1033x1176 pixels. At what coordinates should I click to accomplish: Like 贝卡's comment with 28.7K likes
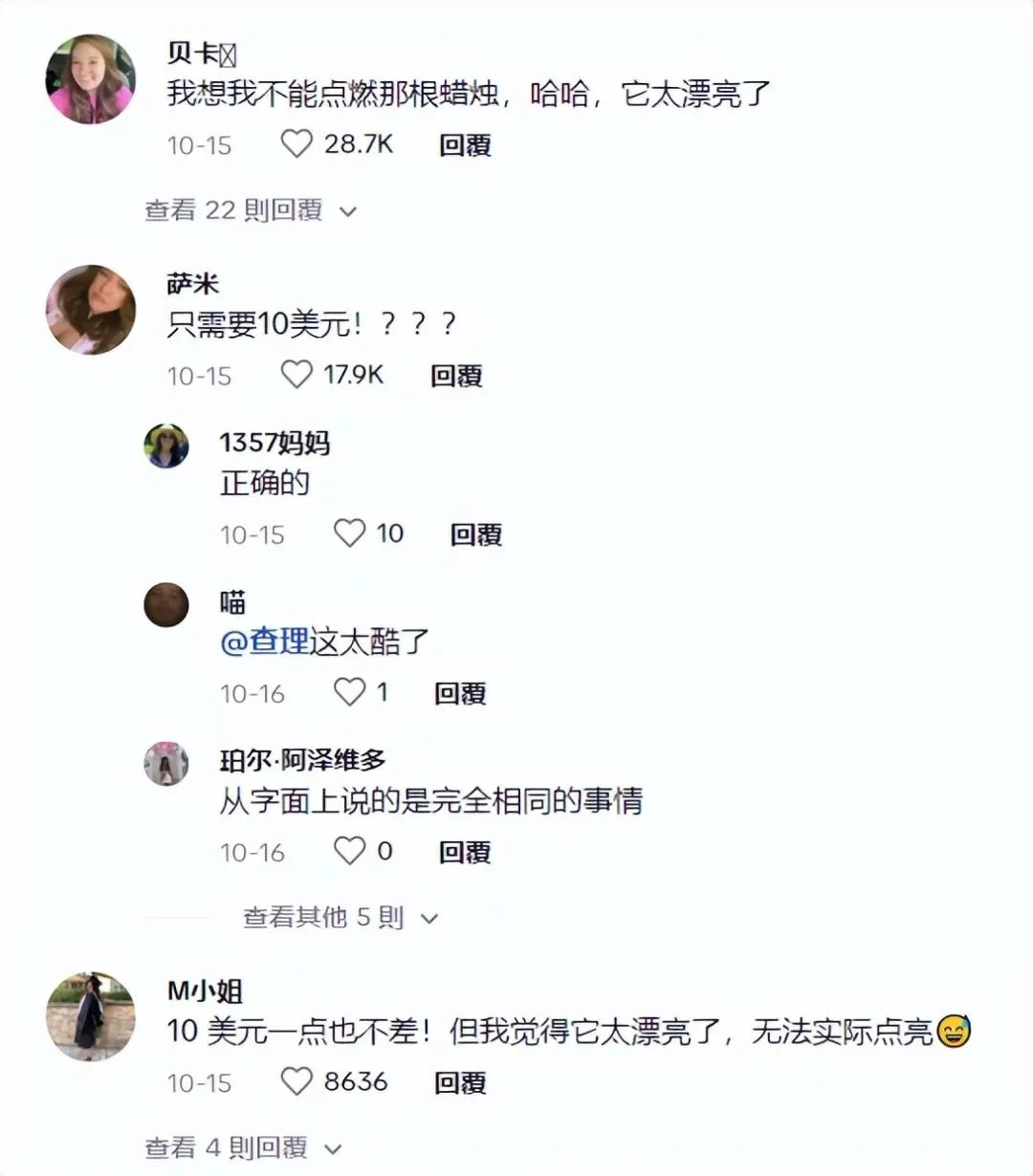click(297, 144)
